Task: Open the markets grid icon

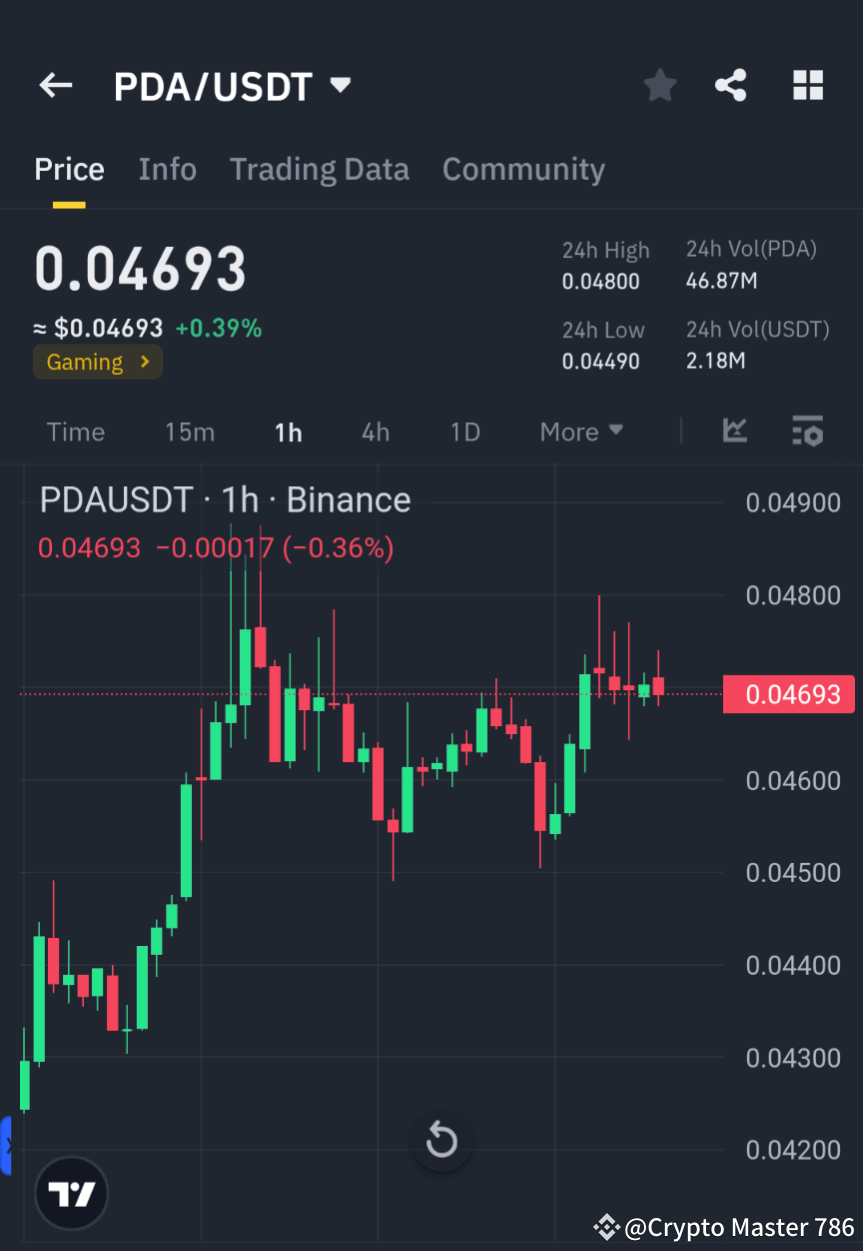Action: 807,85
